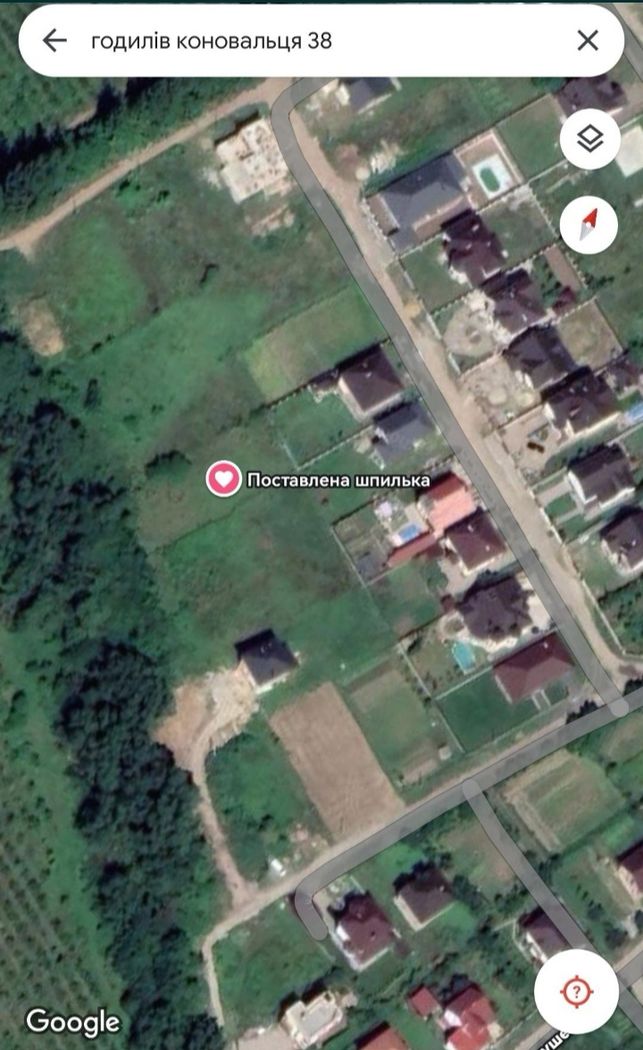Edit the search text 'годилів коновальця 38'
Screen dimensions: 643x1050
pos(212,41)
